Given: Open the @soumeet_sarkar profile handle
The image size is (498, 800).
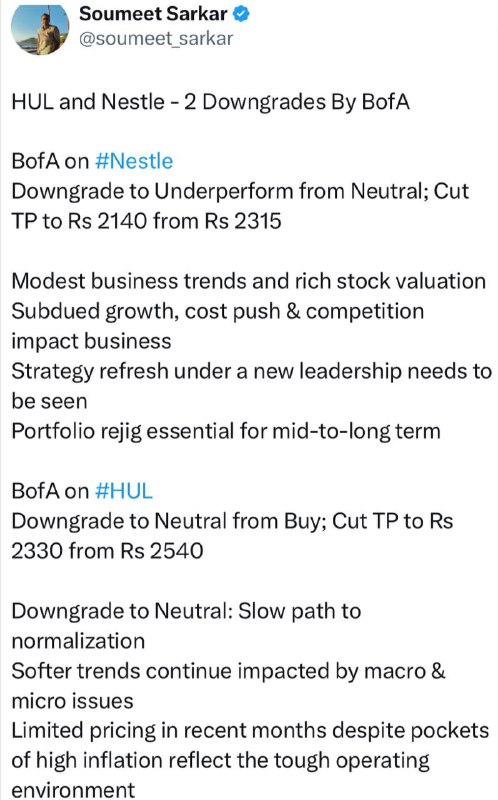Looking at the screenshot, I should coord(156,39).
